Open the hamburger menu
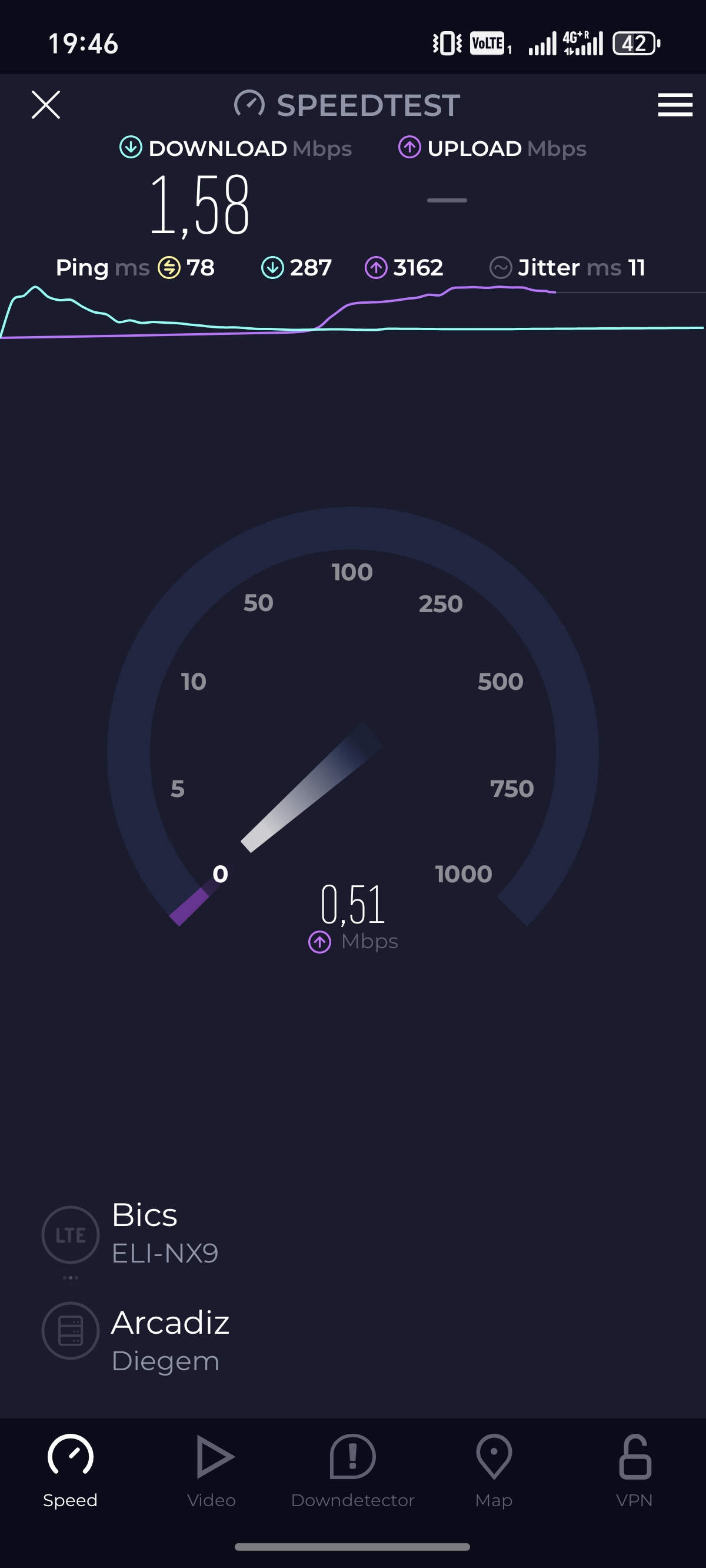The height and width of the screenshot is (1568, 706). click(x=675, y=105)
